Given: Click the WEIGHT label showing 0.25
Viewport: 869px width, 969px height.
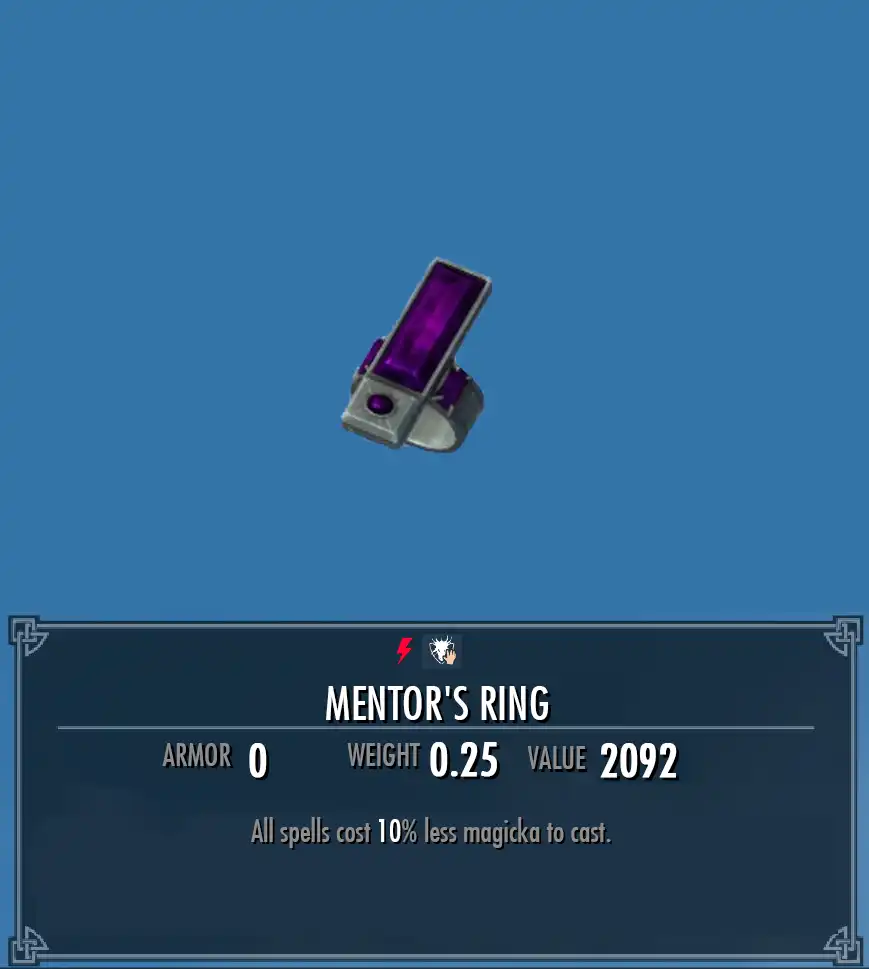Looking at the screenshot, I should pyautogui.click(x=384, y=757).
